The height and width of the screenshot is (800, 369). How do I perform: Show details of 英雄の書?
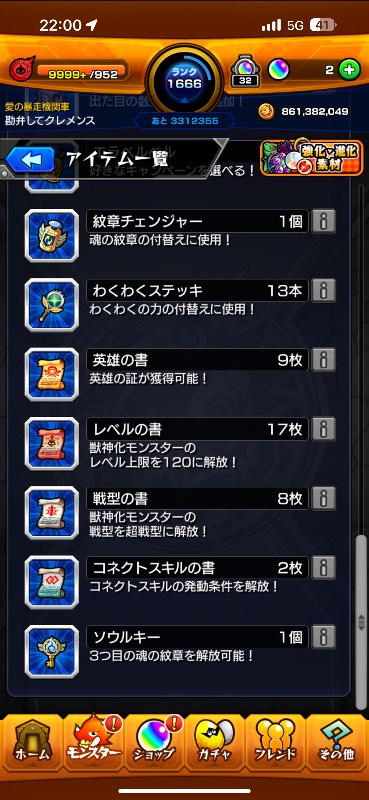[x=324, y=360]
